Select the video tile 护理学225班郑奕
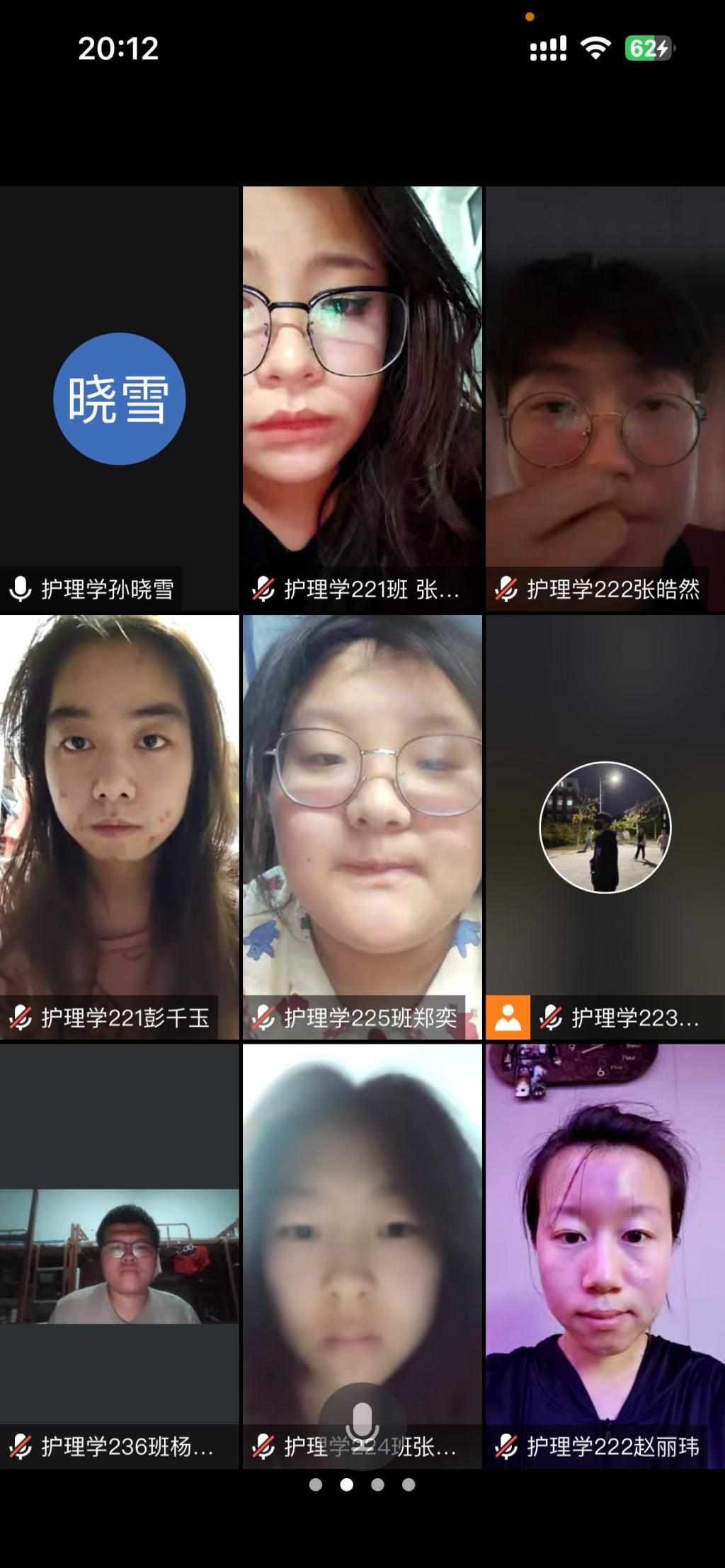The width and height of the screenshot is (725, 1568). [362, 826]
